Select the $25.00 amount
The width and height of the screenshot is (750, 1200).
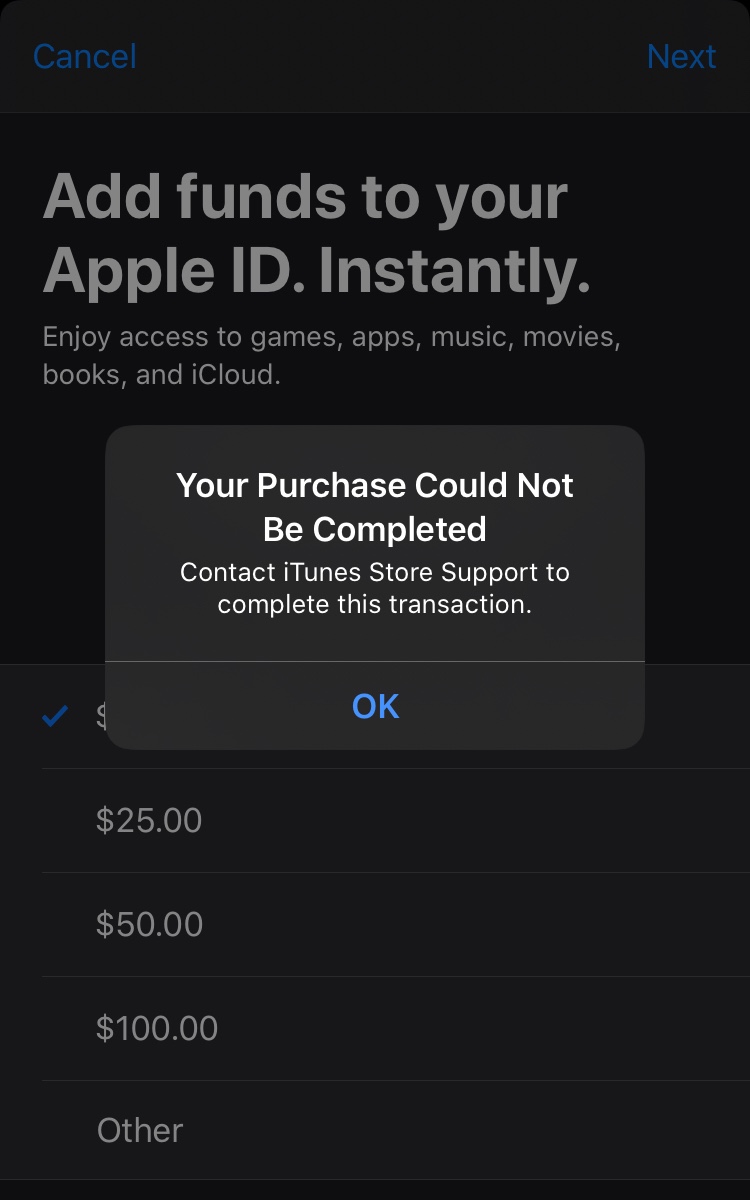pyautogui.click(x=150, y=821)
